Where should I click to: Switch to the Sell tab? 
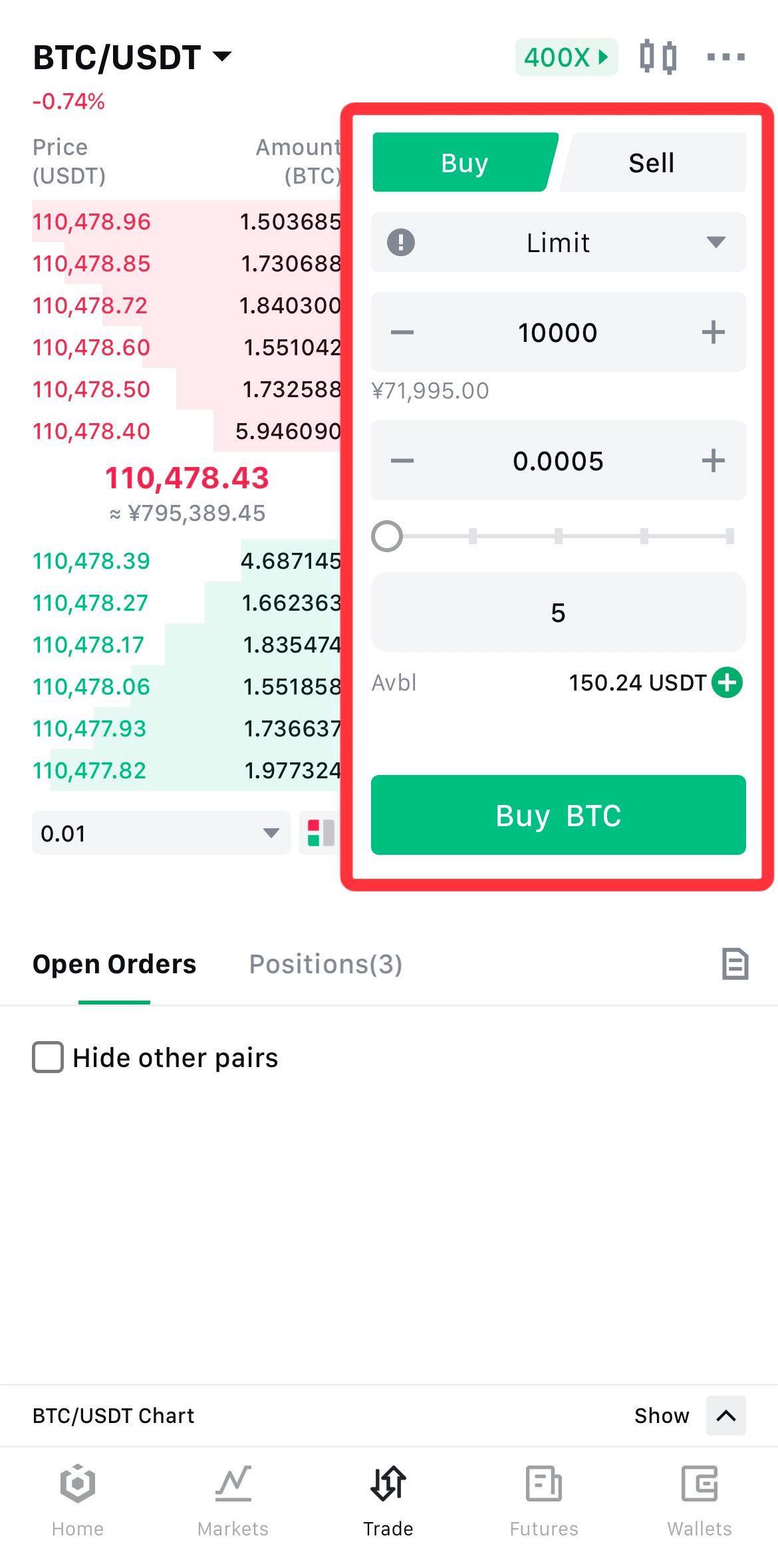tap(652, 162)
